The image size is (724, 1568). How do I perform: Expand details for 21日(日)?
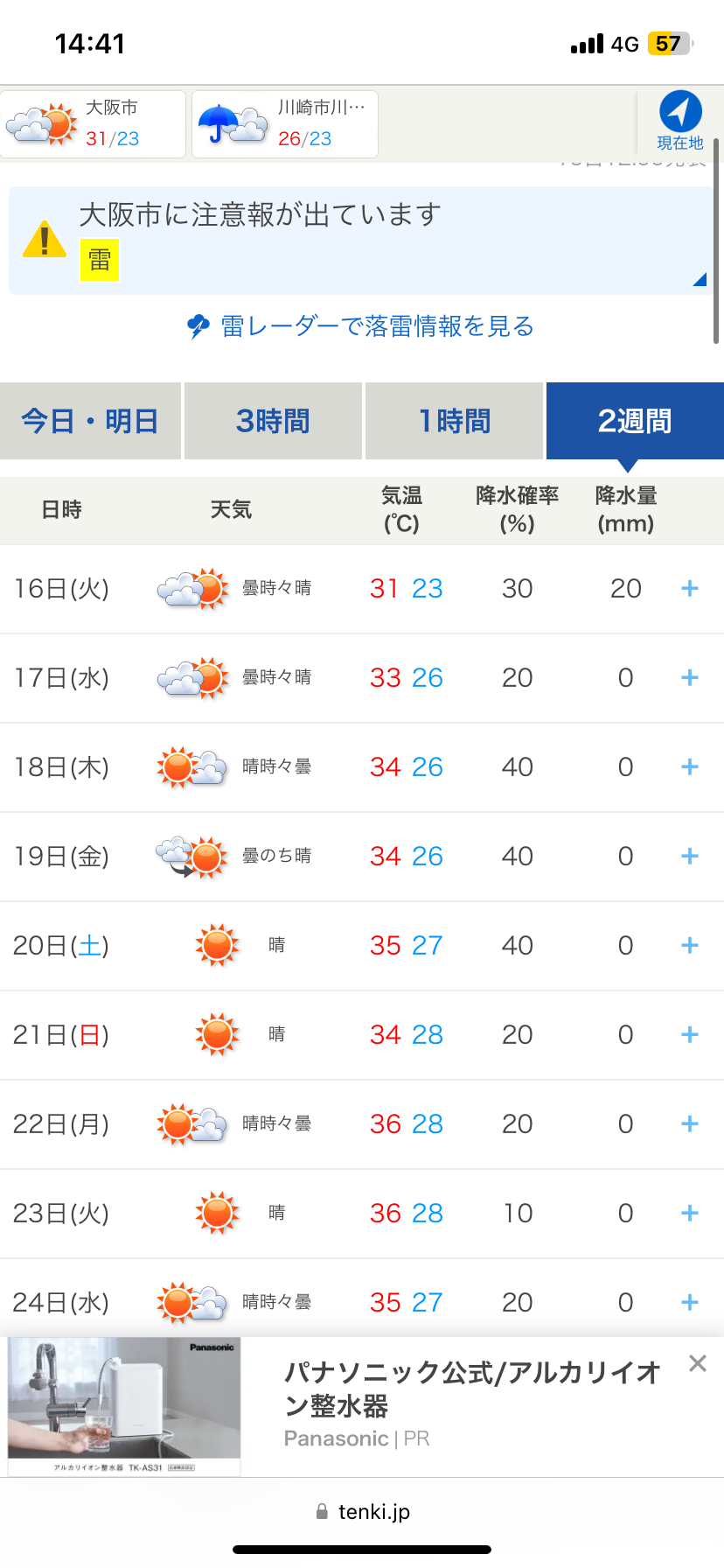coord(690,1035)
